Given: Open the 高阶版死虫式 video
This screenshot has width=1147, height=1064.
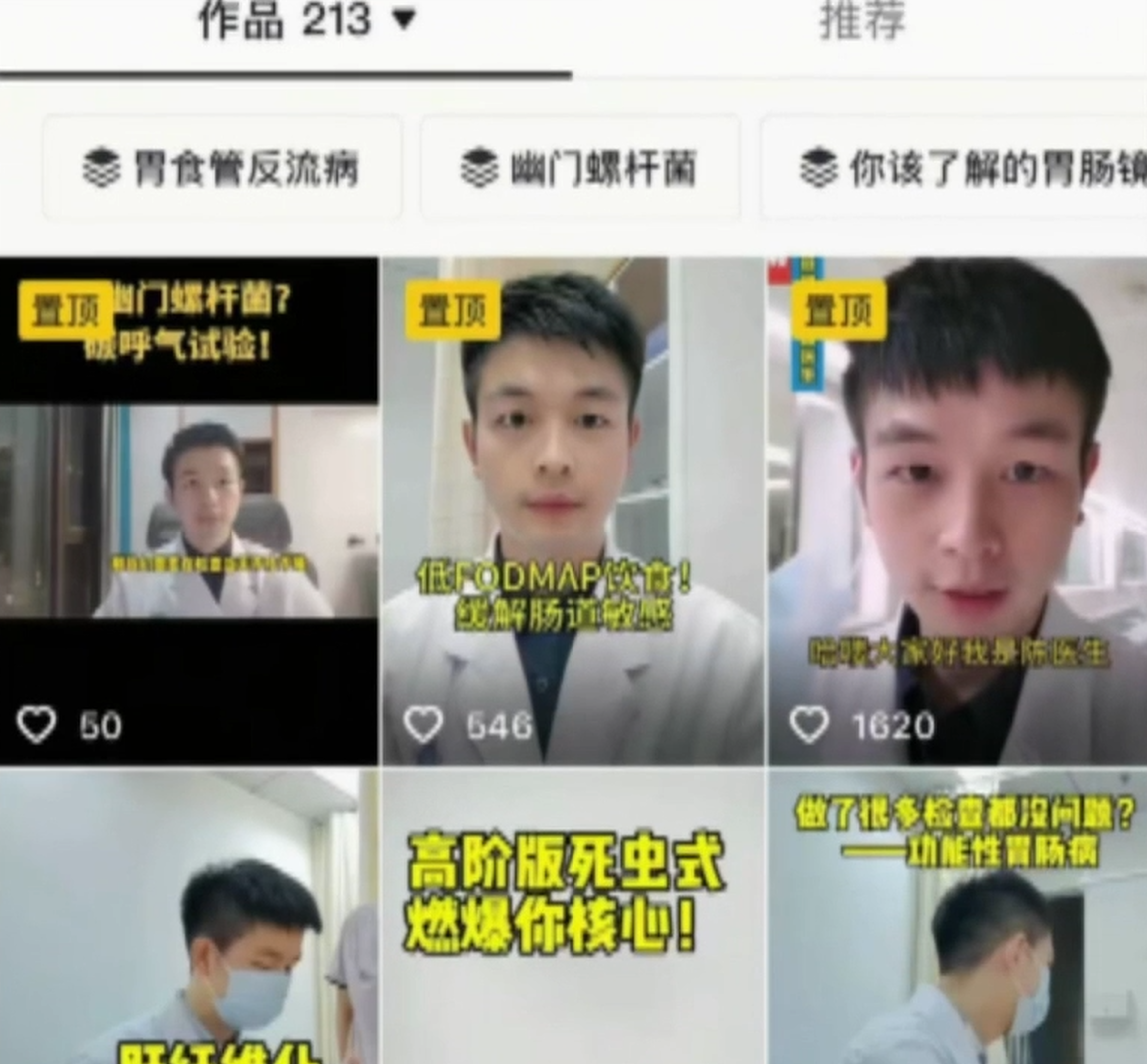Looking at the screenshot, I should pyautogui.click(x=572, y=914).
